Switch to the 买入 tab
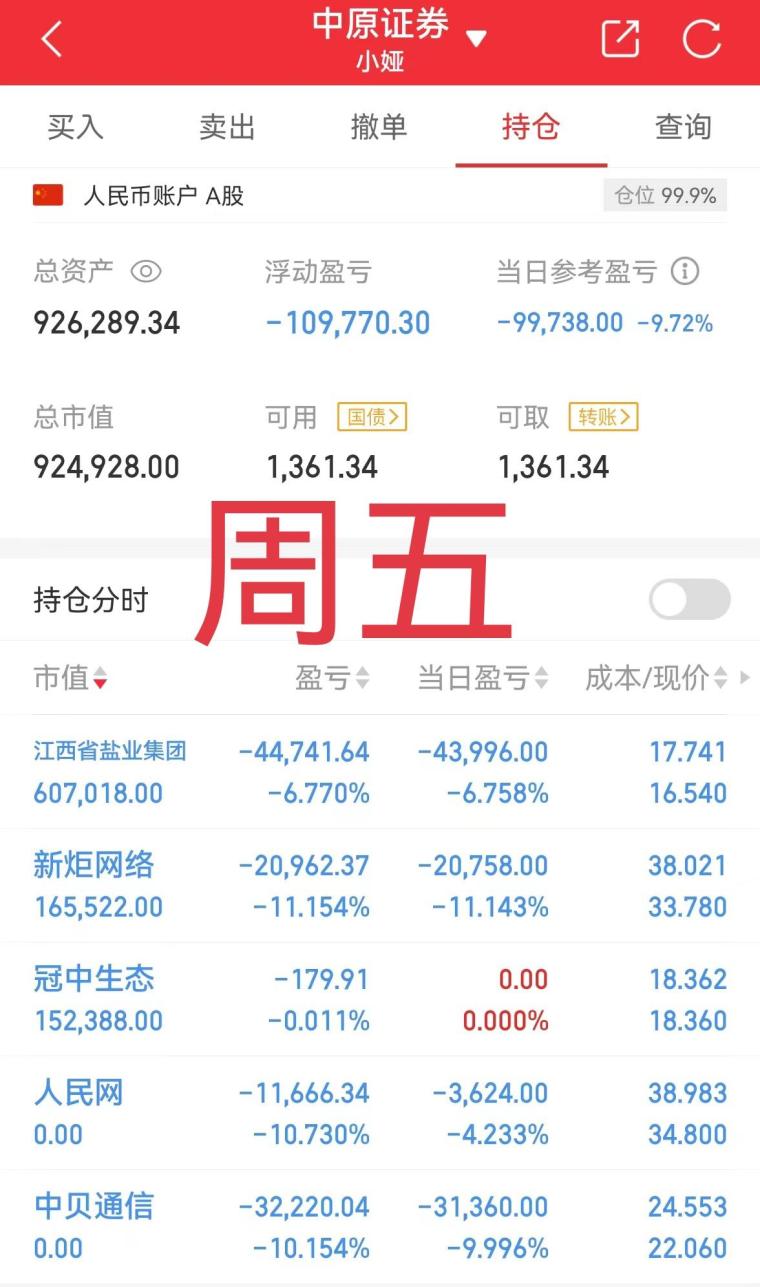760x1287 pixels. click(76, 127)
